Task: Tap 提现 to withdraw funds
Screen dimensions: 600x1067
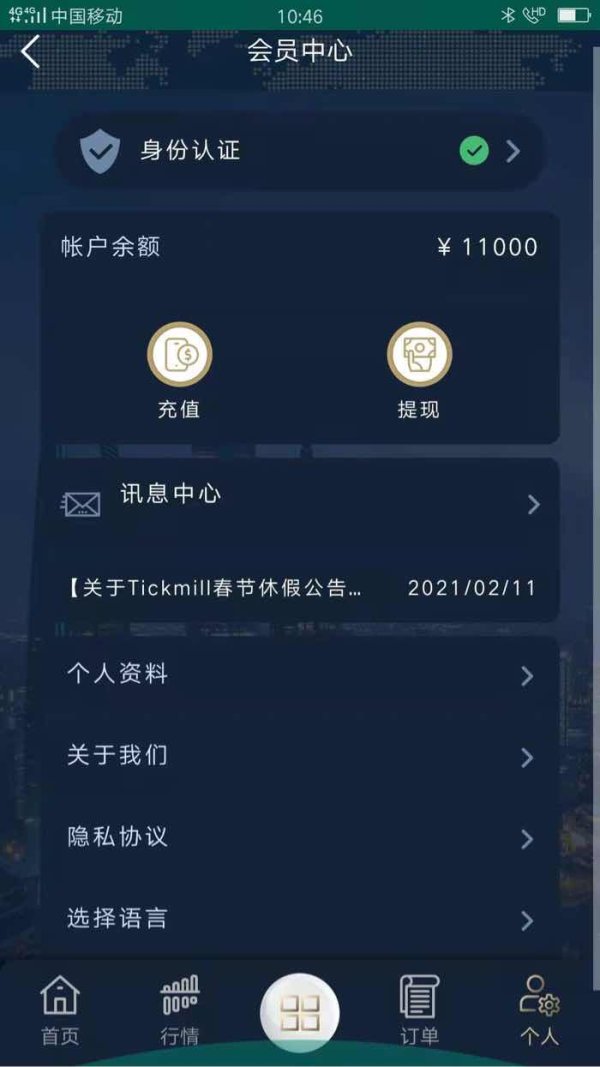Action: [x=419, y=370]
